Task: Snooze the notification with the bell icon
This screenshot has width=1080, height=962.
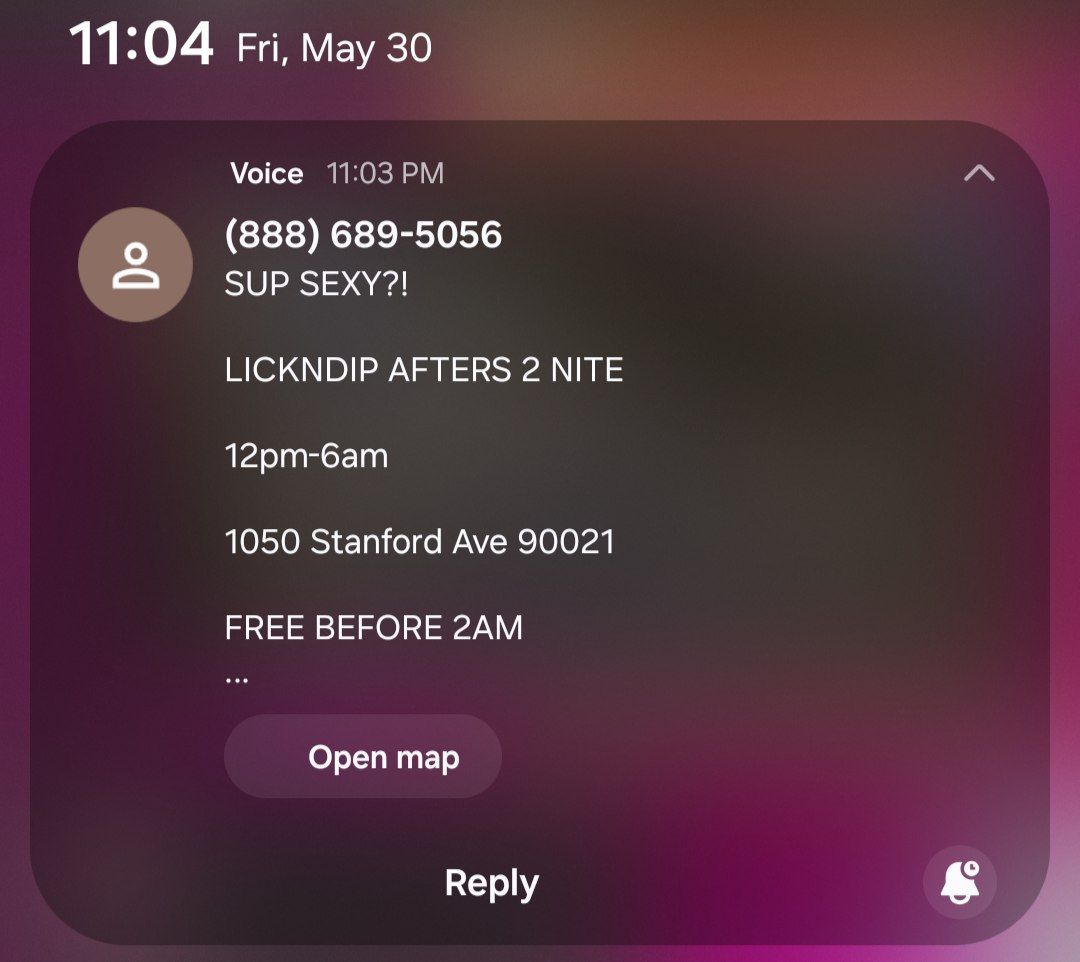Action: (x=960, y=882)
